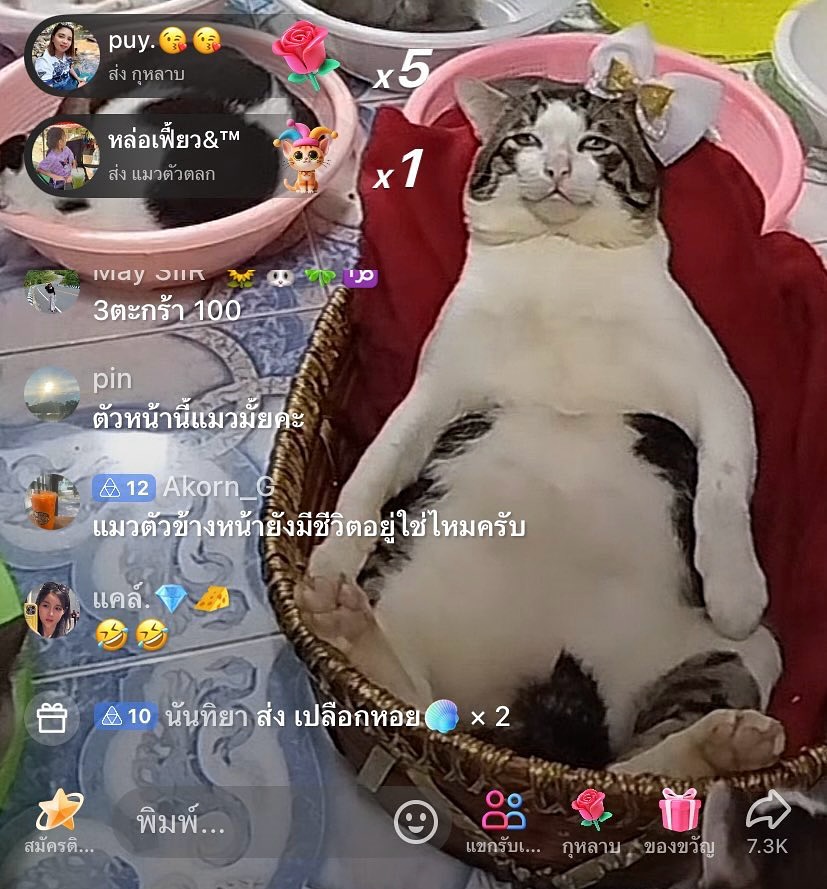View puy.'s profile from gift banner
Image resolution: width=827 pixels, height=889 pixels.
point(61,55)
